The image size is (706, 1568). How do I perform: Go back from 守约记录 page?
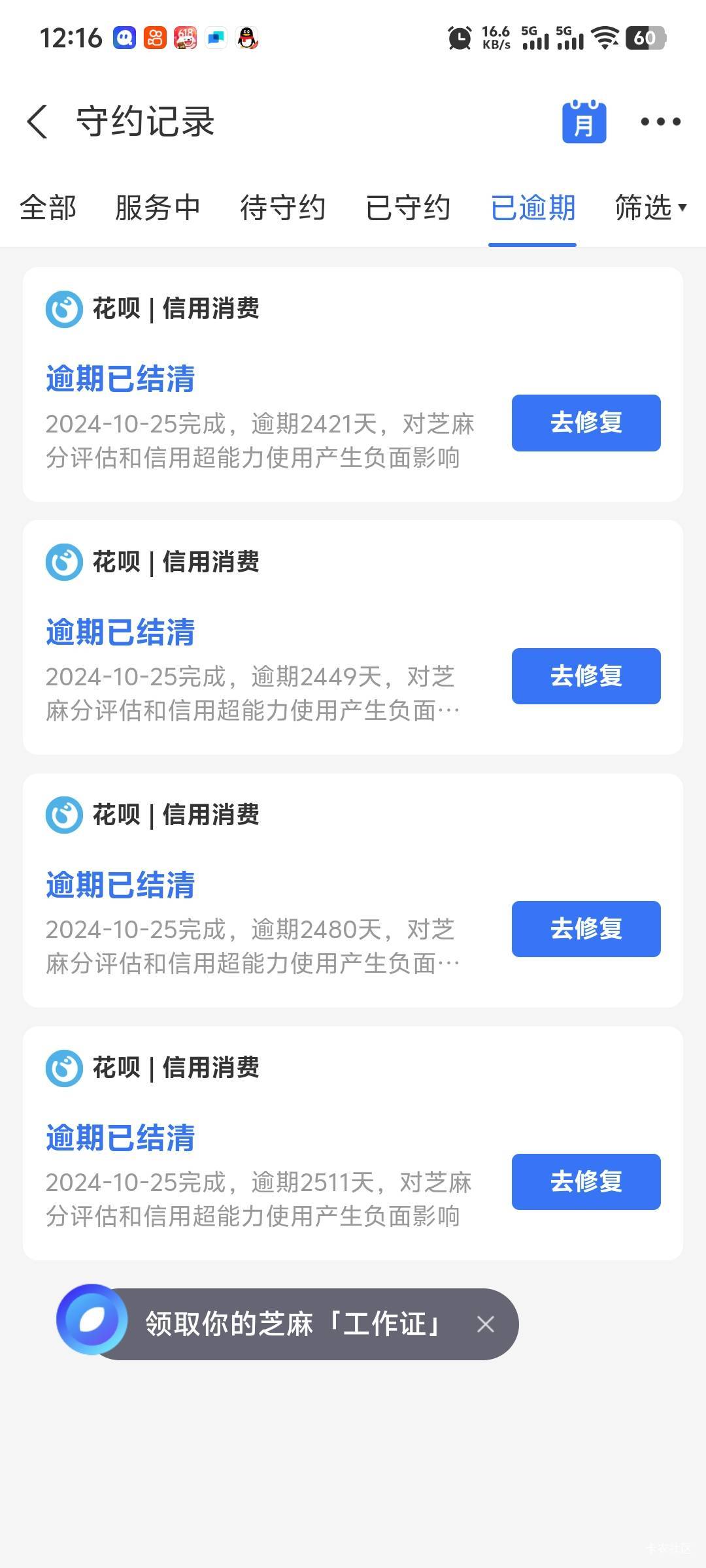point(37,122)
